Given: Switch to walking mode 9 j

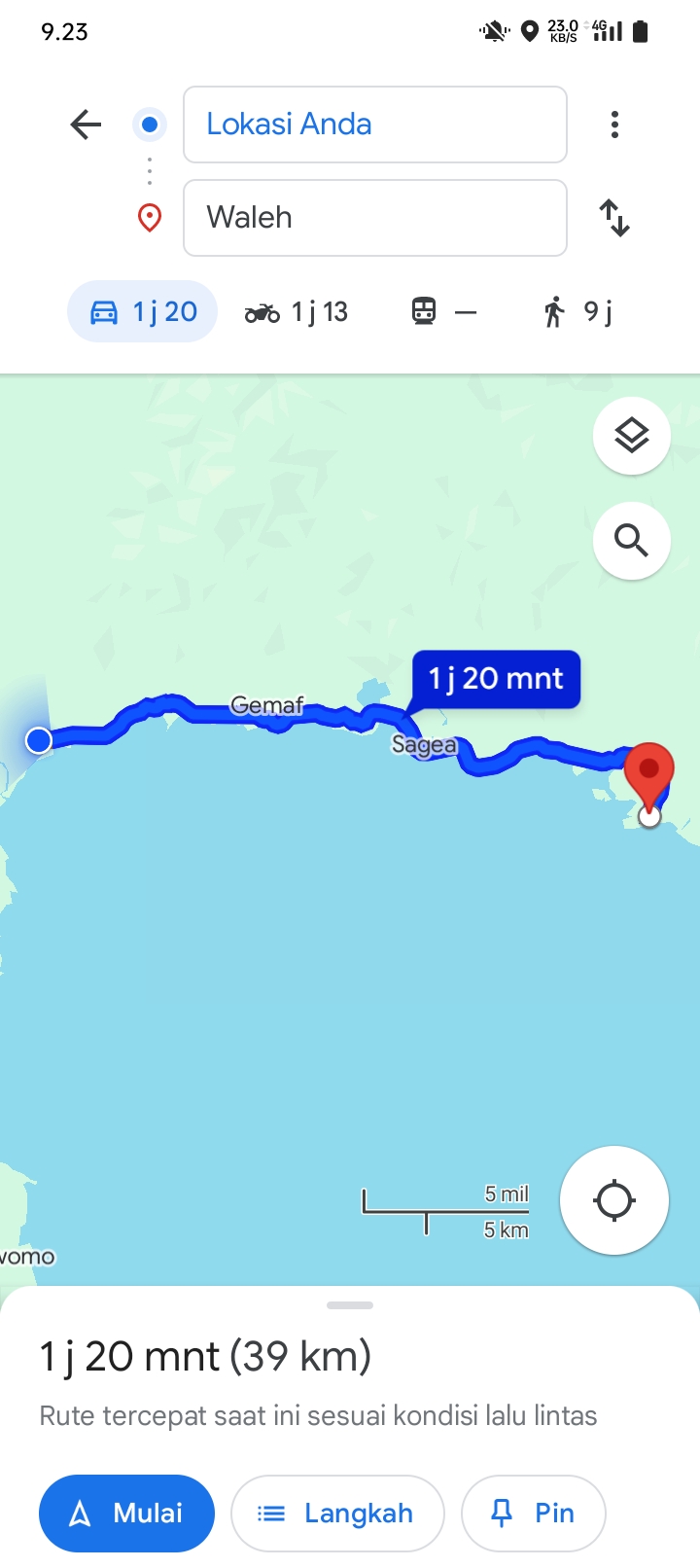Looking at the screenshot, I should point(577,312).
